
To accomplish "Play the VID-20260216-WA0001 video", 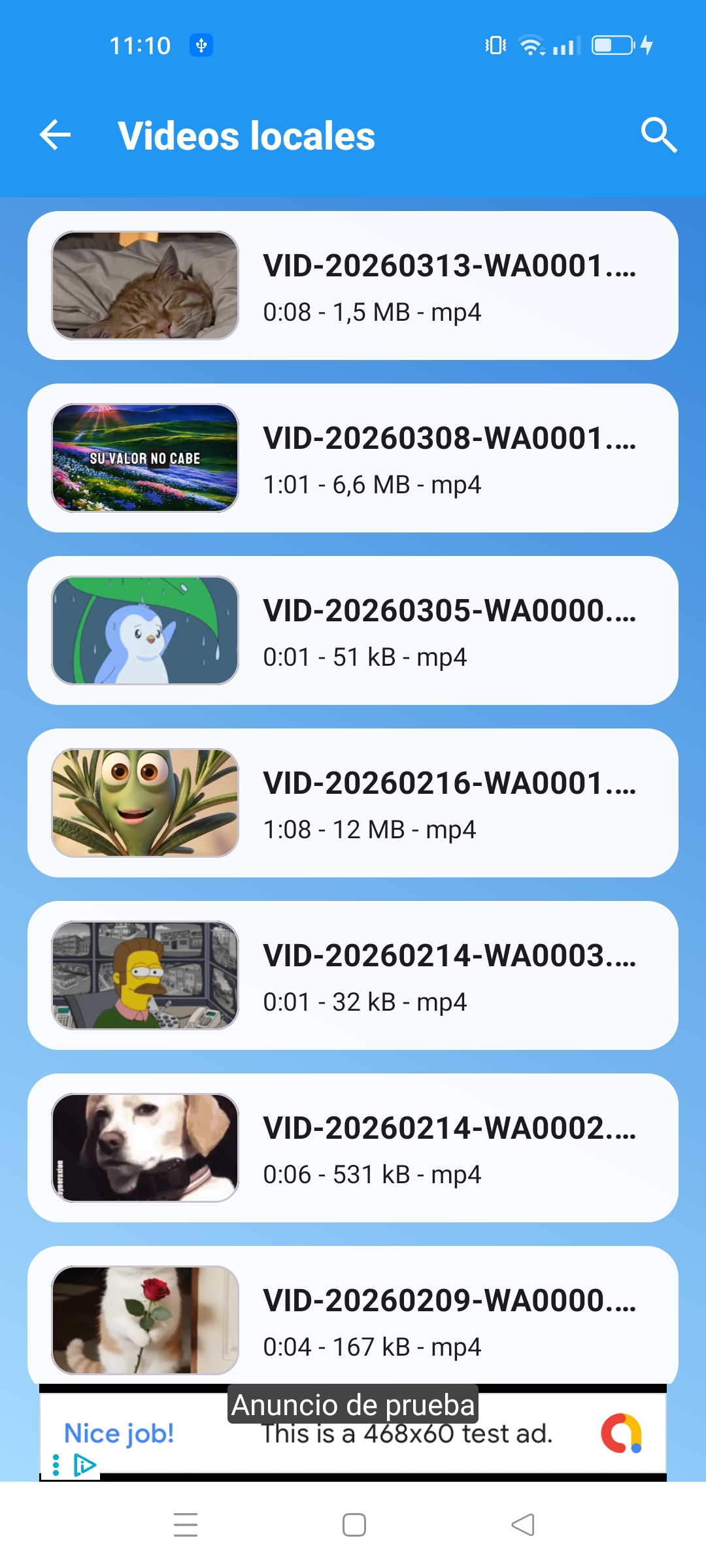I will [x=353, y=803].
